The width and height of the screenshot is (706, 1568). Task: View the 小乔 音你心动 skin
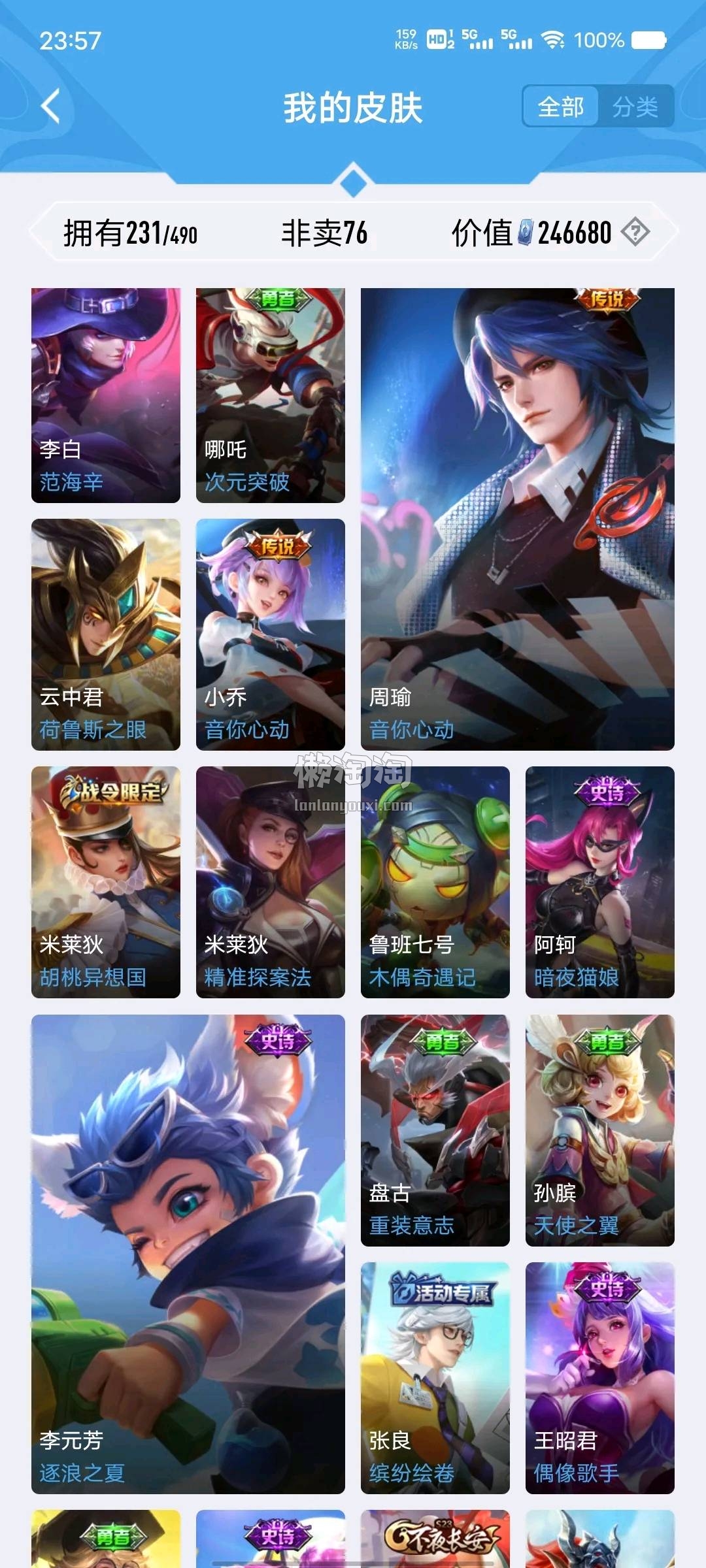click(x=271, y=634)
